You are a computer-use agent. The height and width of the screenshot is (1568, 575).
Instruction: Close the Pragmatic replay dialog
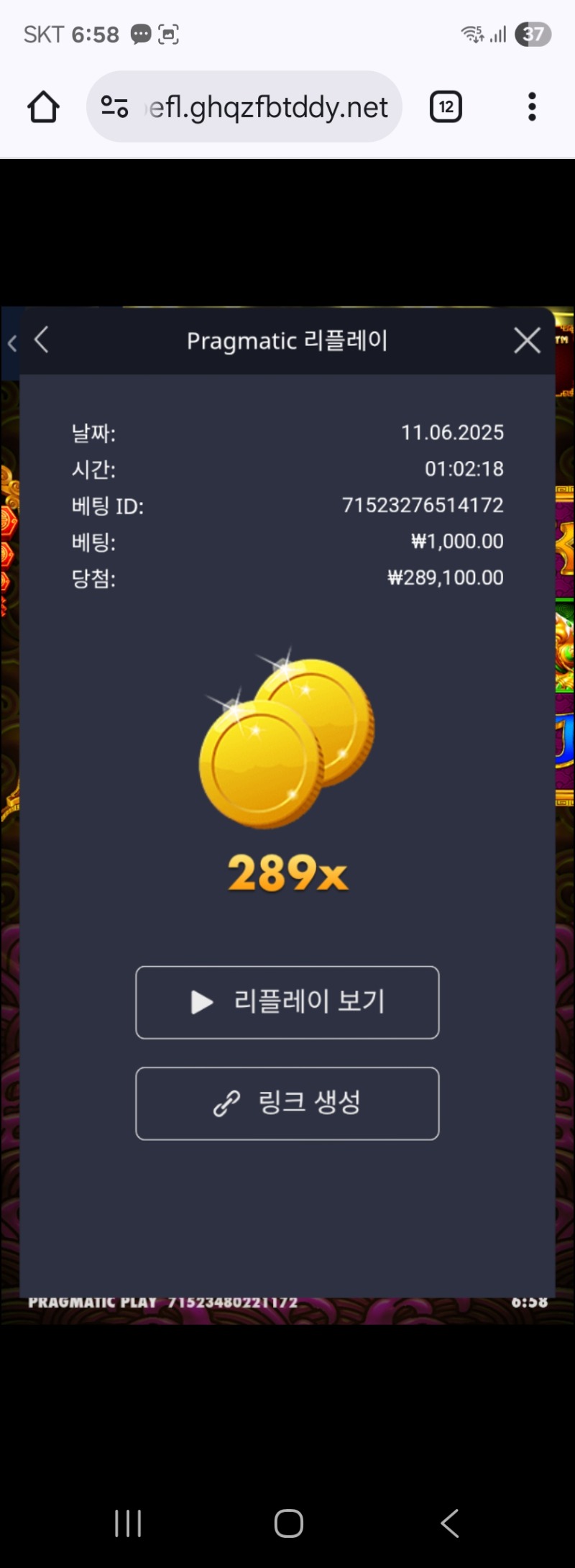(x=527, y=340)
